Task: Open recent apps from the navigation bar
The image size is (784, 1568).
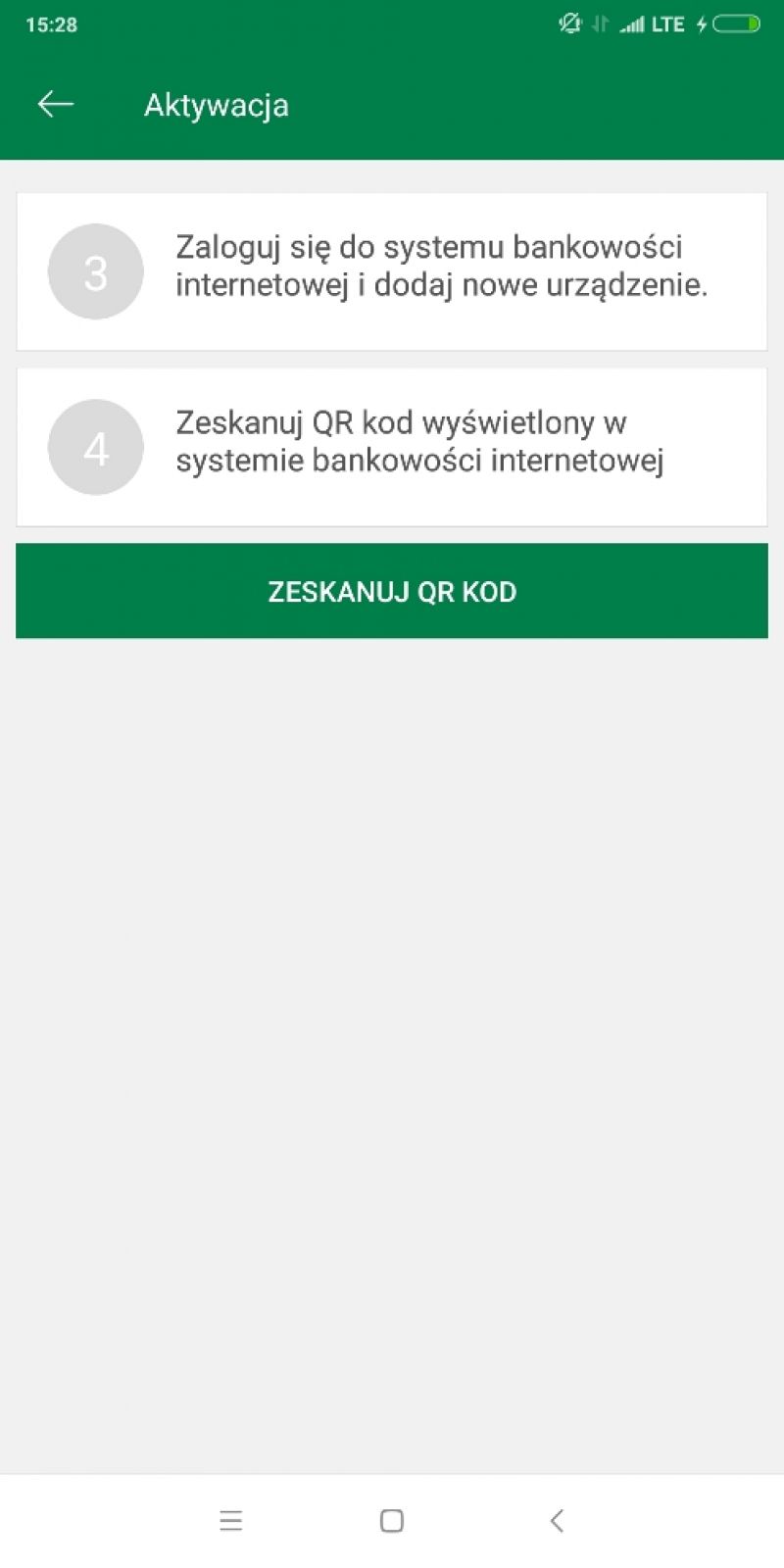Action: (x=231, y=1521)
